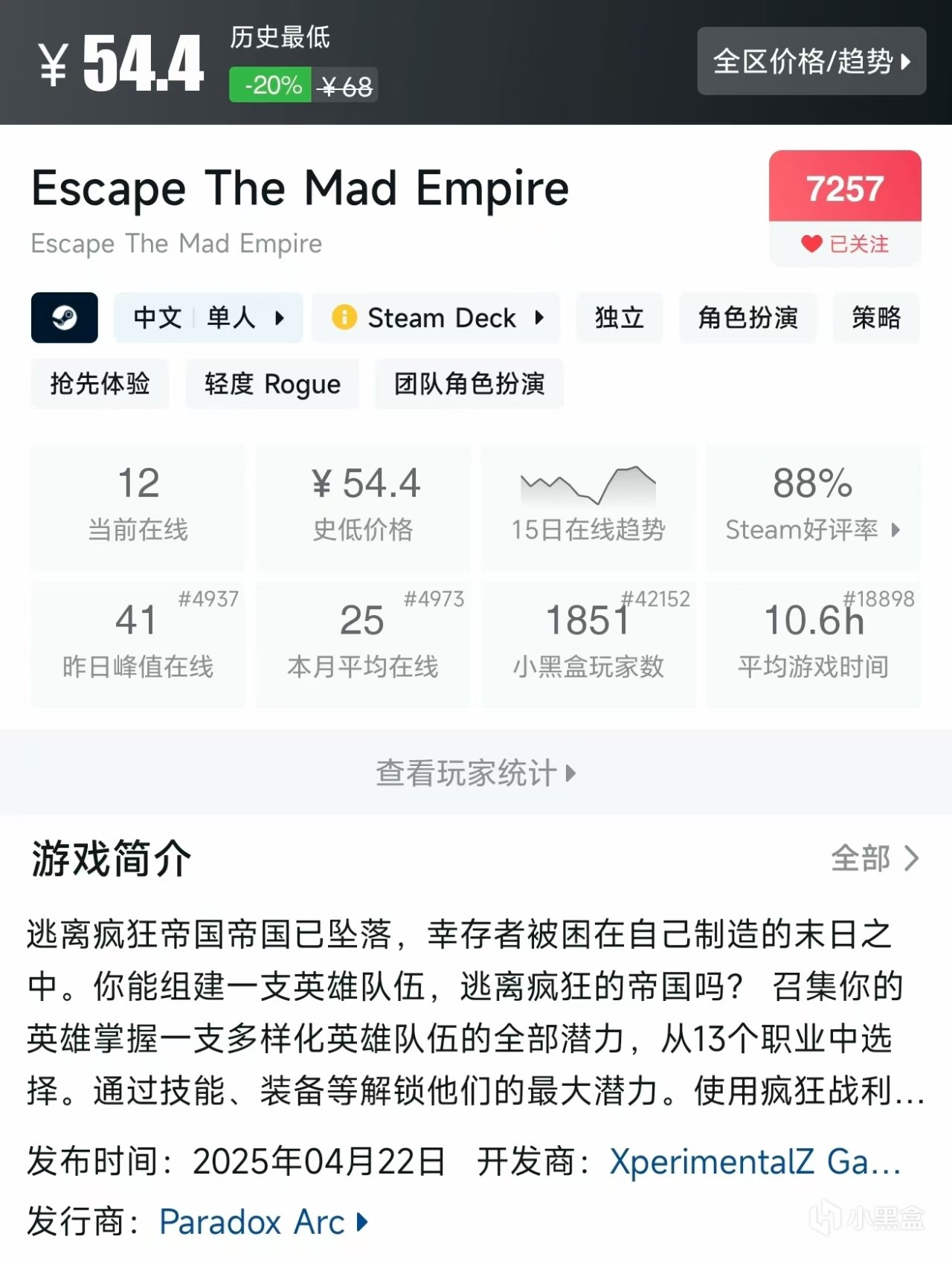Tap the Steam platform icon chip
952x1265 pixels.
pos(65,318)
